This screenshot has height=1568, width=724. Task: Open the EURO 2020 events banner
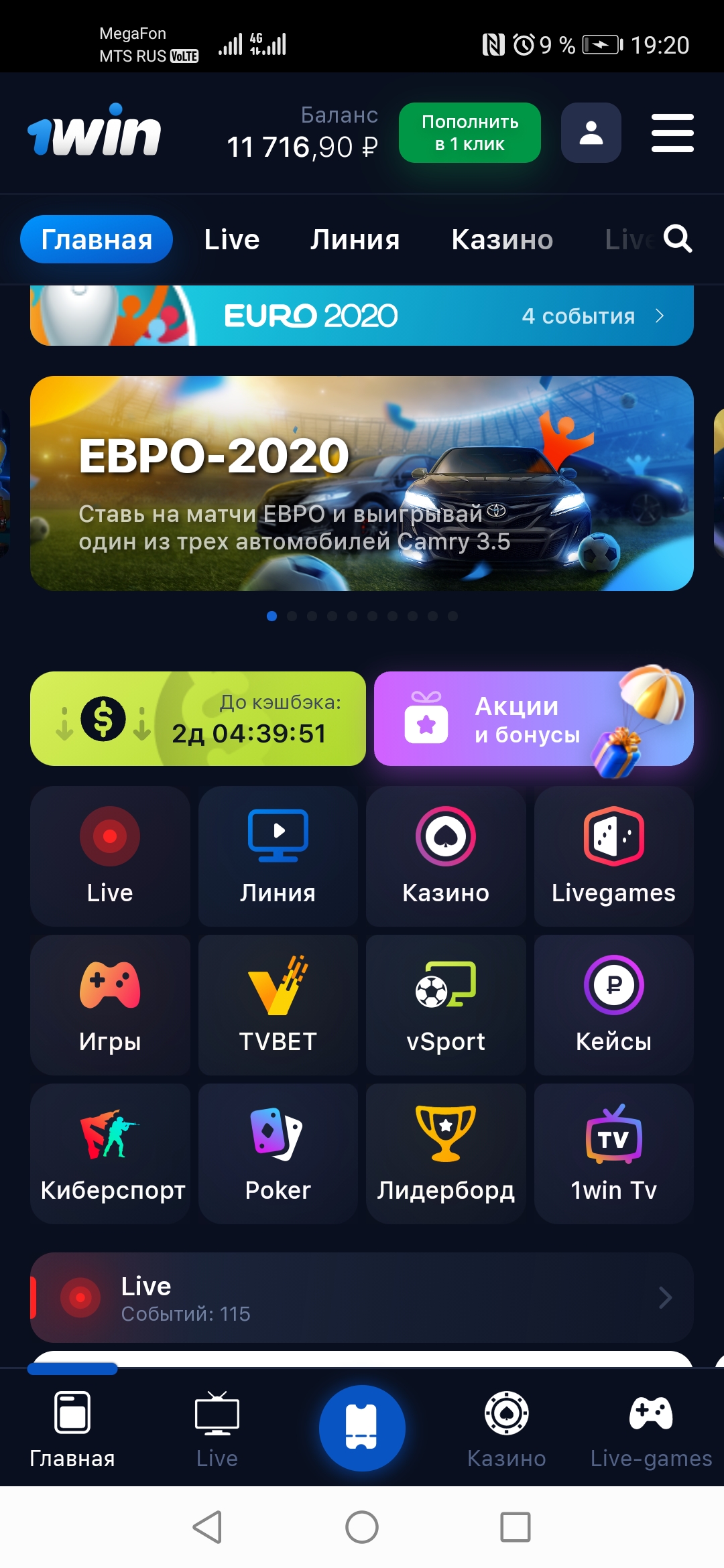coord(362,316)
